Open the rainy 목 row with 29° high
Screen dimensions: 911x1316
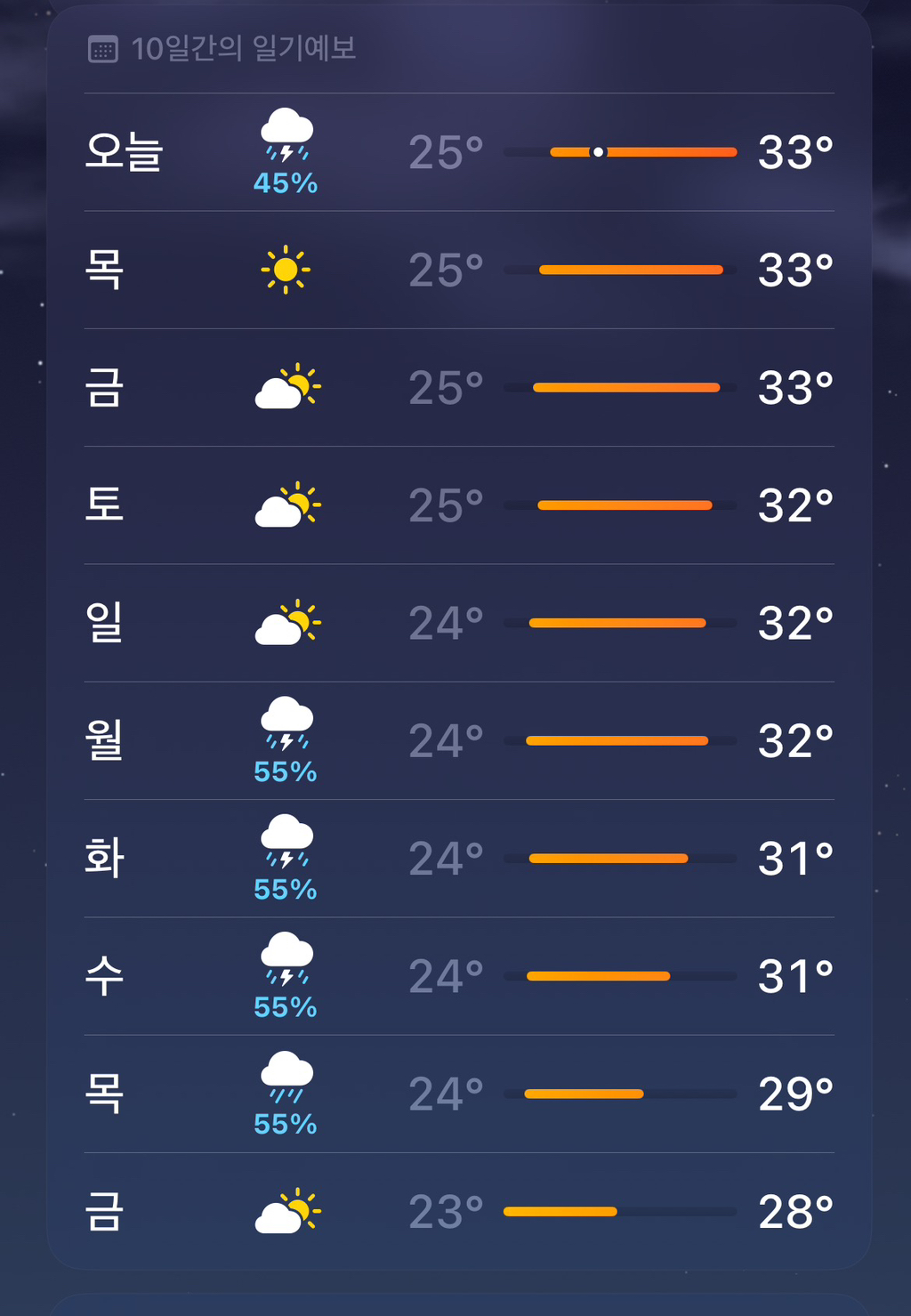tap(458, 1094)
